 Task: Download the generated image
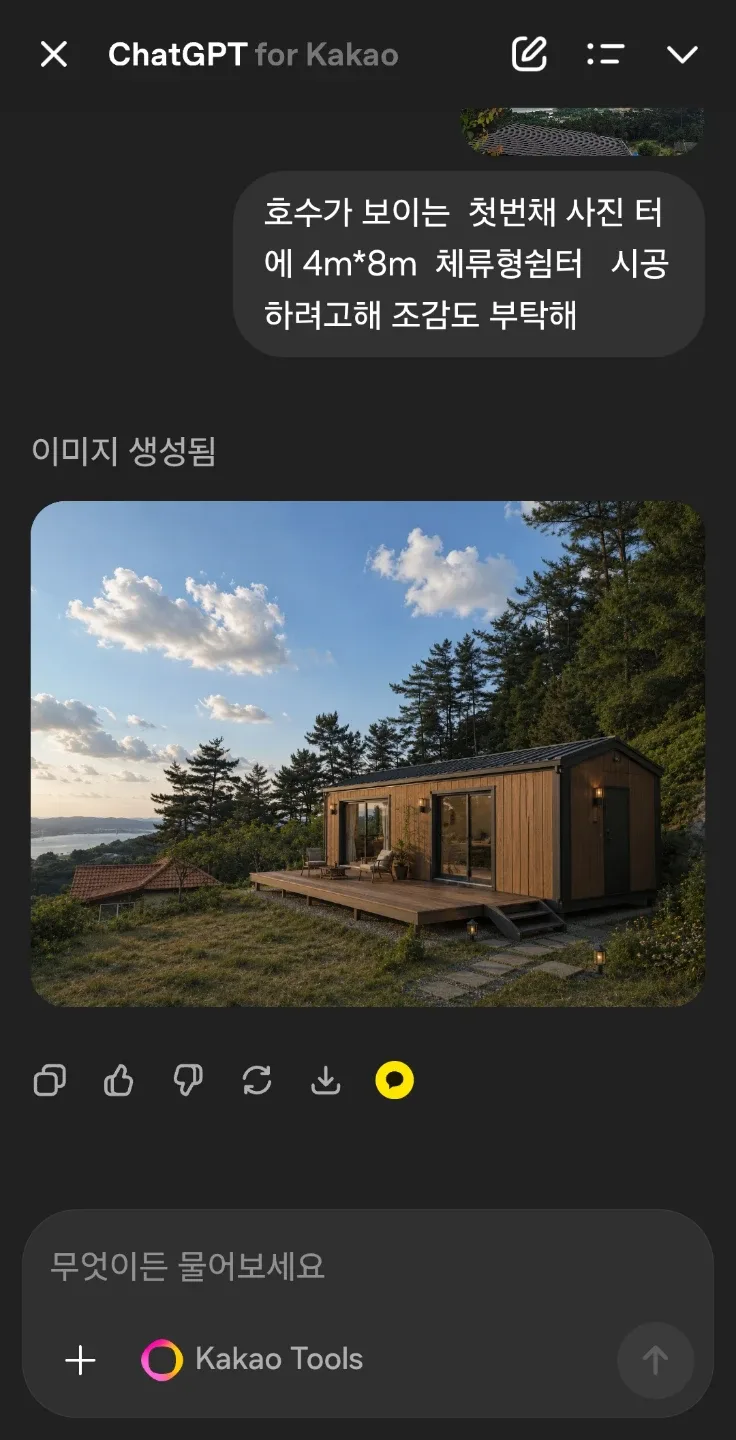tap(326, 1080)
